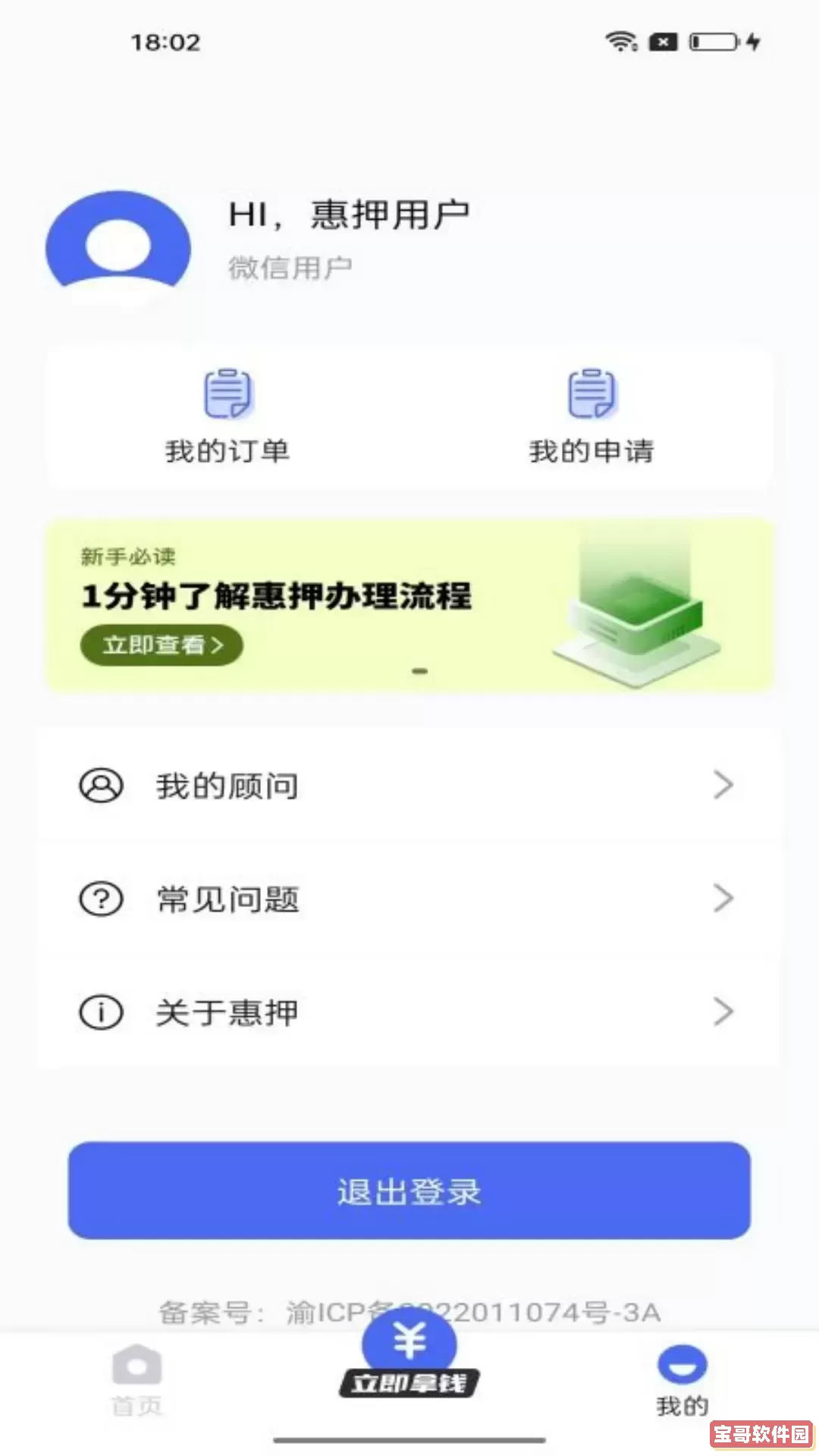The height and width of the screenshot is (1456, 819).
Task: Expand the 关于惠押 row chevron
Action: pyautogui.click(x=724, y=1012)
